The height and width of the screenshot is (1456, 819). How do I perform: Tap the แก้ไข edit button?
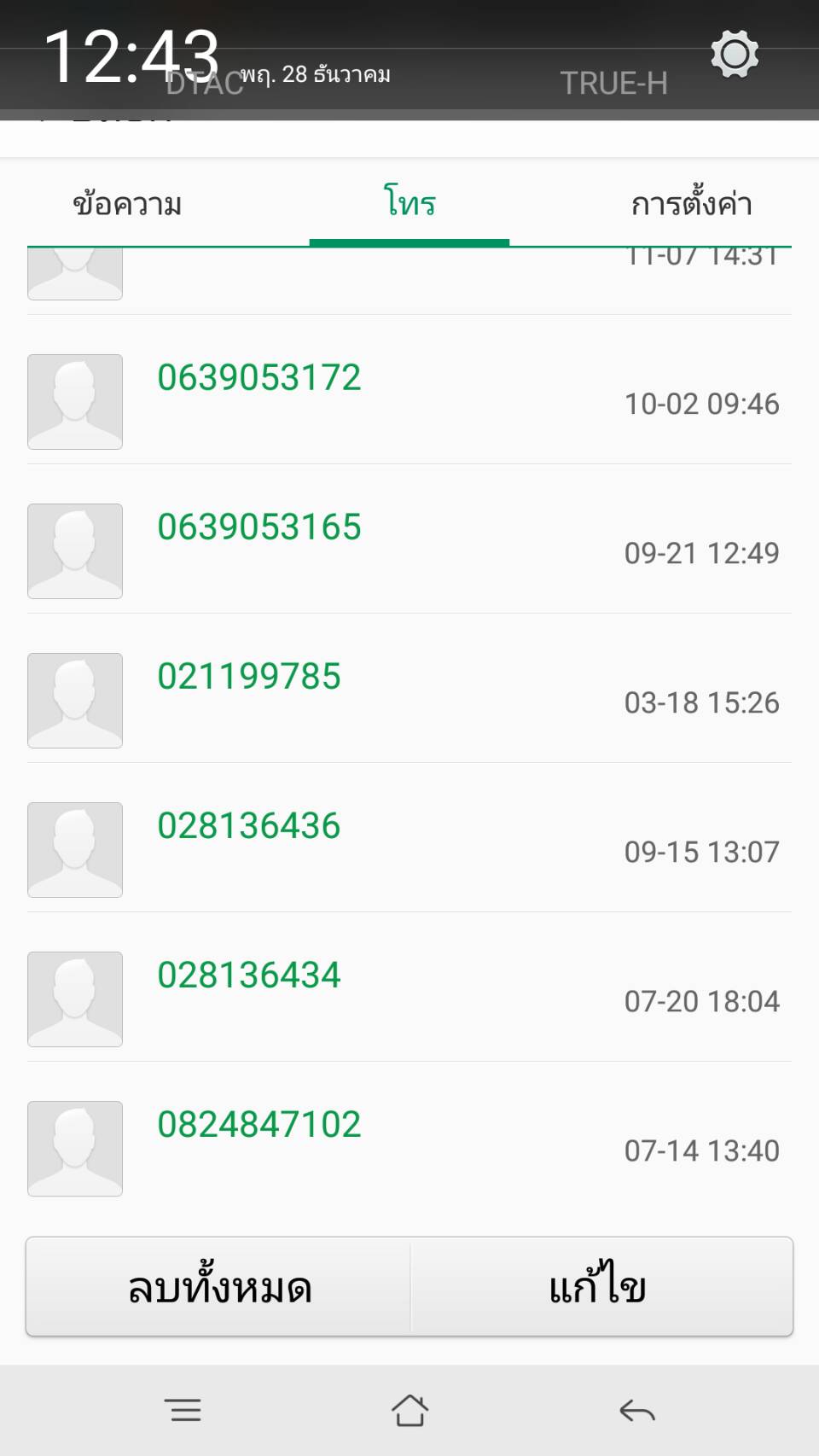tap(601, 1286)
